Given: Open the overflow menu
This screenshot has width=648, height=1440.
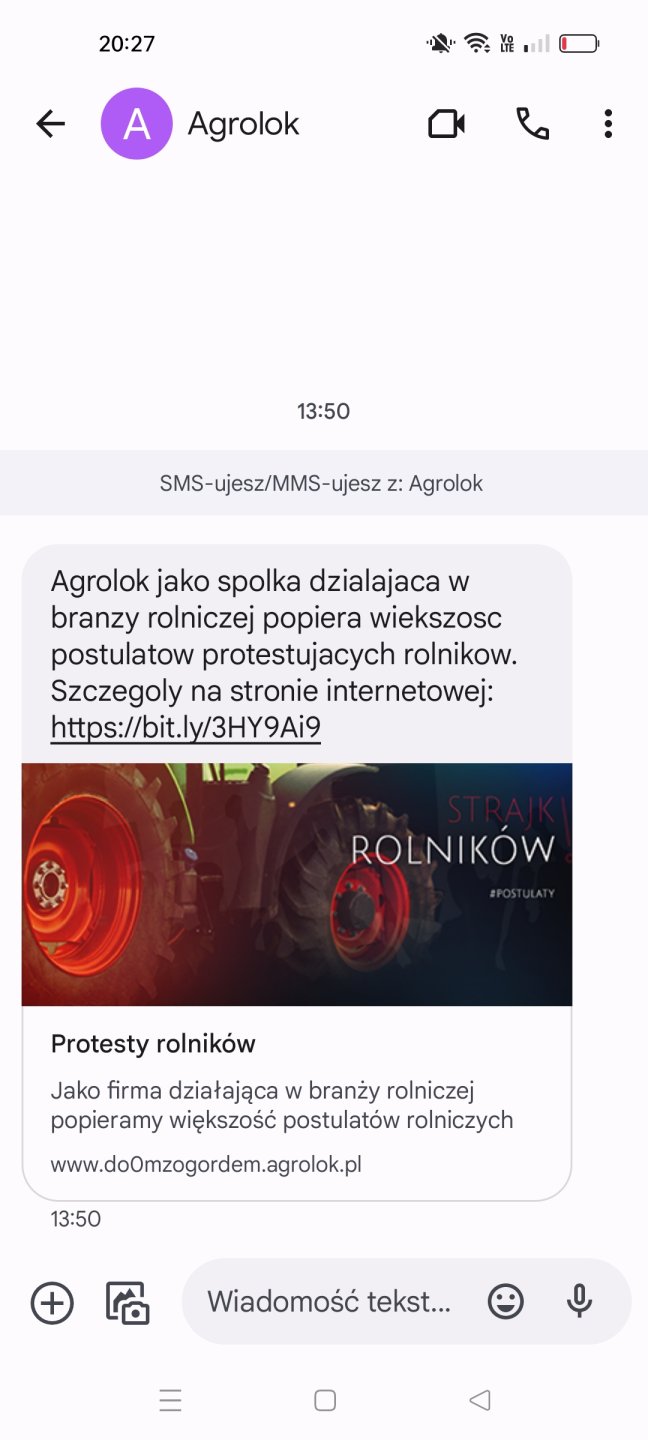Looking at the screenshot, I should [x=607, y=123].
